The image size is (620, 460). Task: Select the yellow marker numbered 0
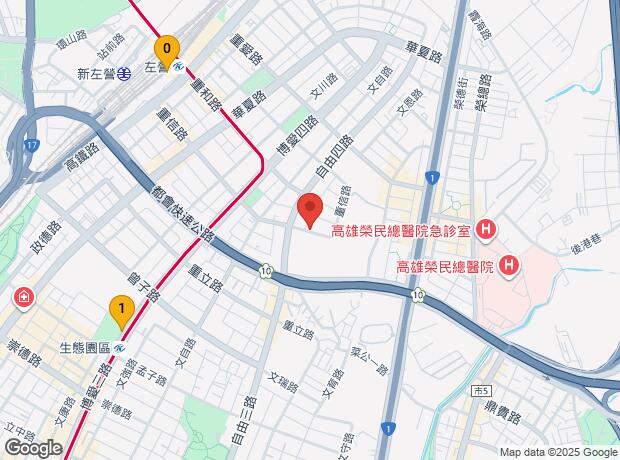pyautogui.click(x=167, y=52)
